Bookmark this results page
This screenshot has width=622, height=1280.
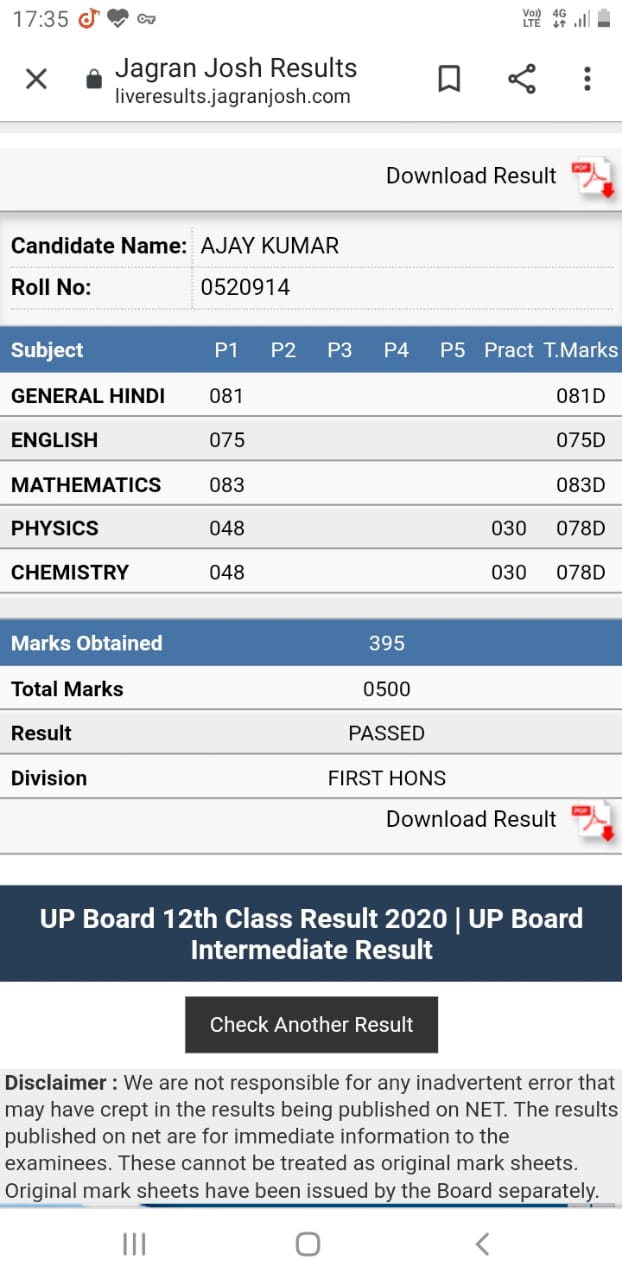[450, 79]
